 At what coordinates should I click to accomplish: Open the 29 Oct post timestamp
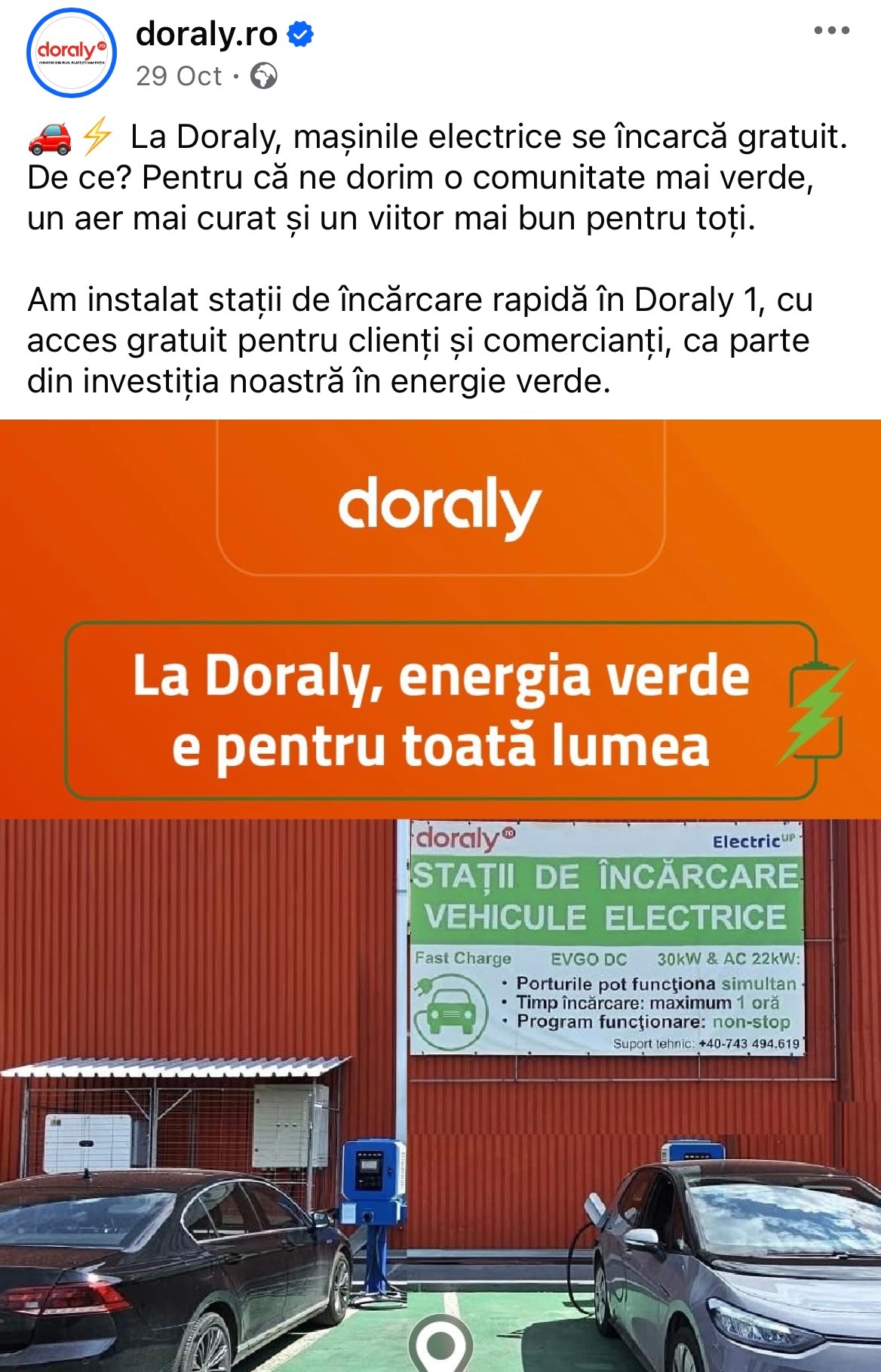(179, 76)
